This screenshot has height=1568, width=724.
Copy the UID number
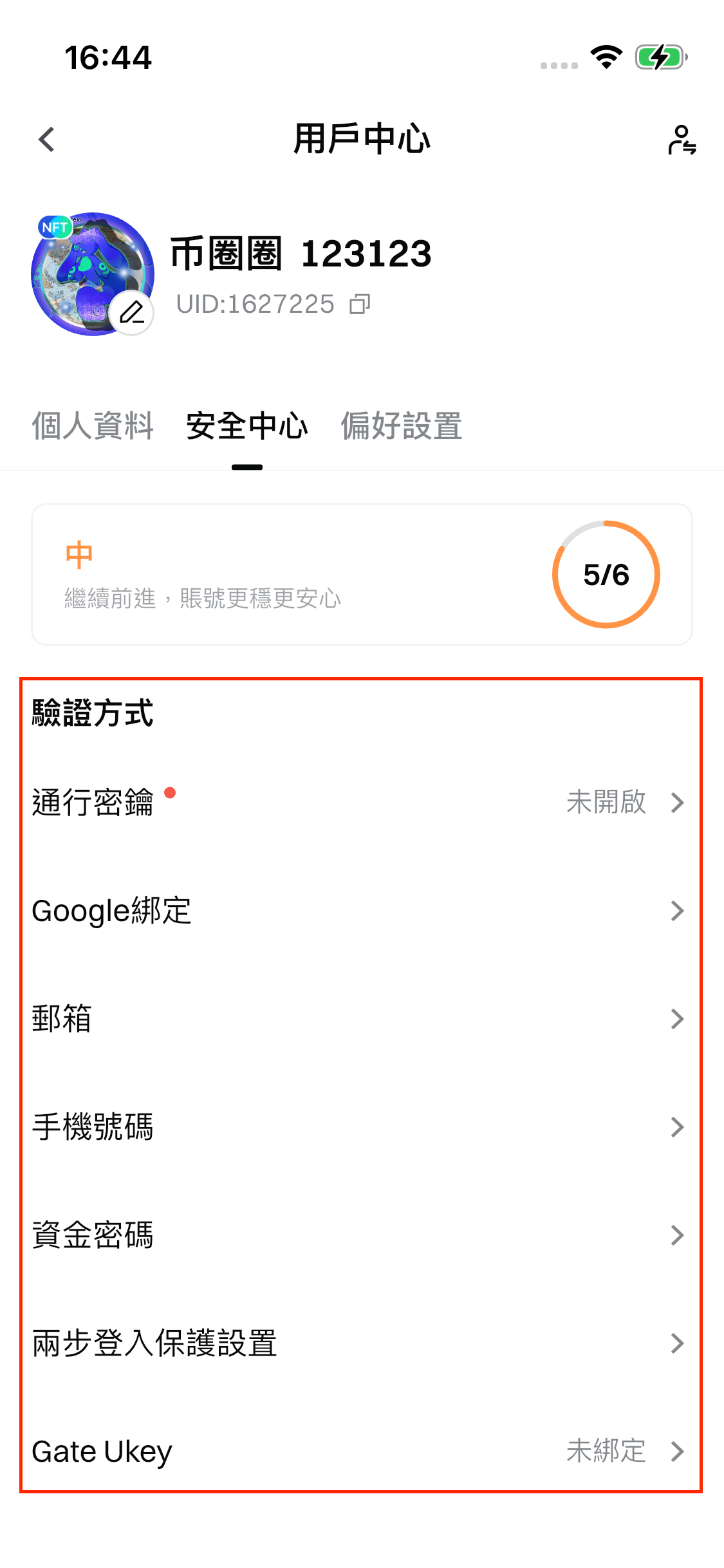360,304
